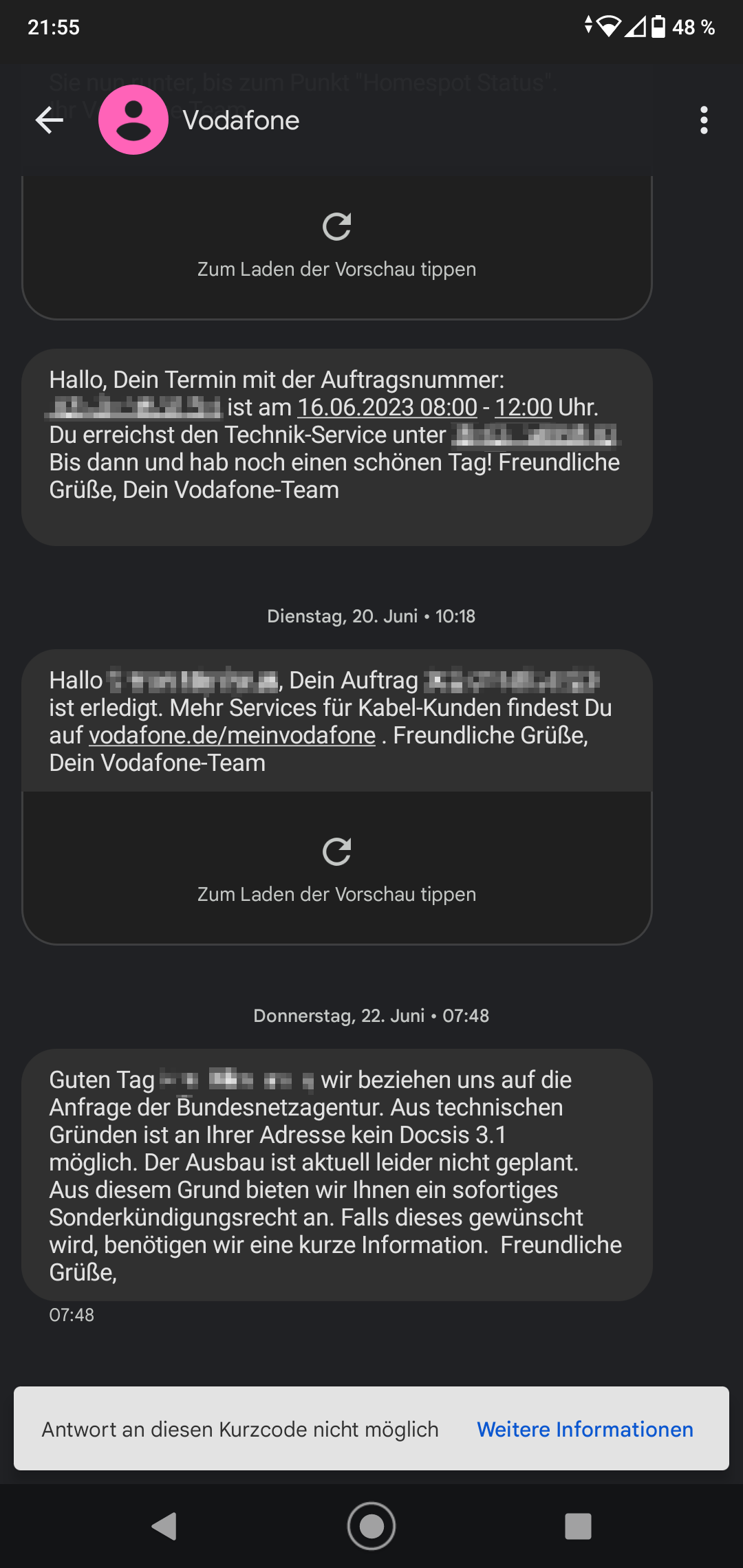743x1568 pixels.
Task: Open Weitere Informationen about the shortcode
Action: [585, 1429]
